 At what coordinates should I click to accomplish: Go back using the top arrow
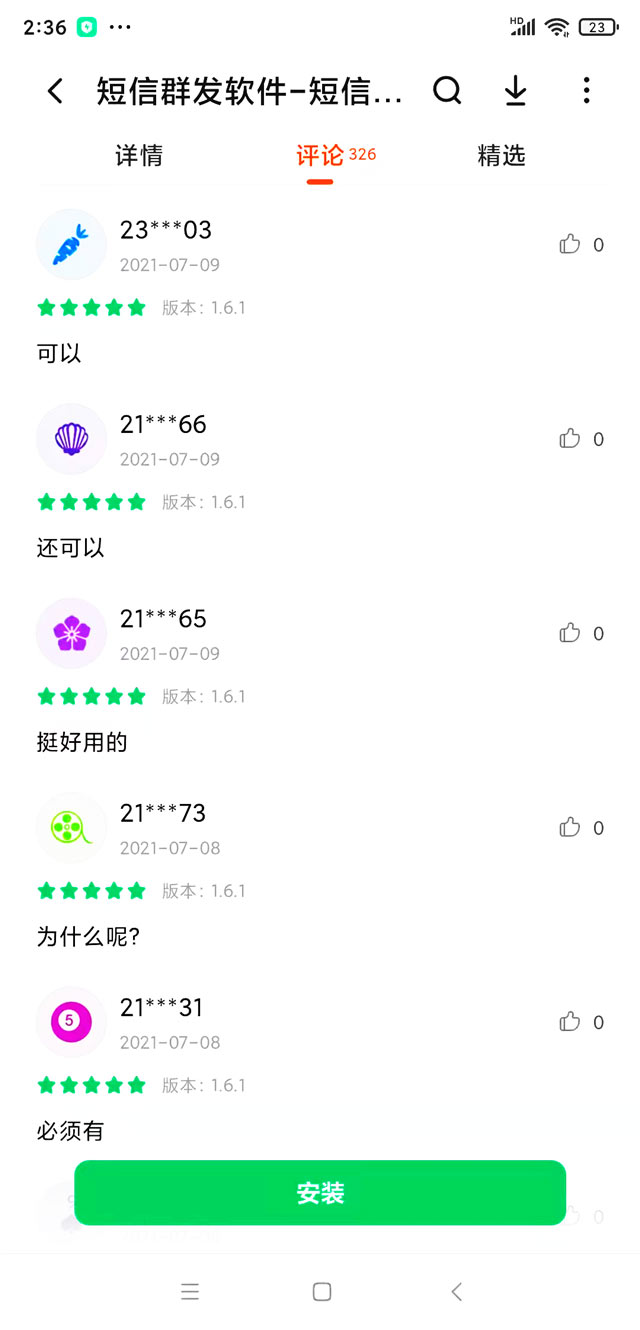[x=55, y=92]
